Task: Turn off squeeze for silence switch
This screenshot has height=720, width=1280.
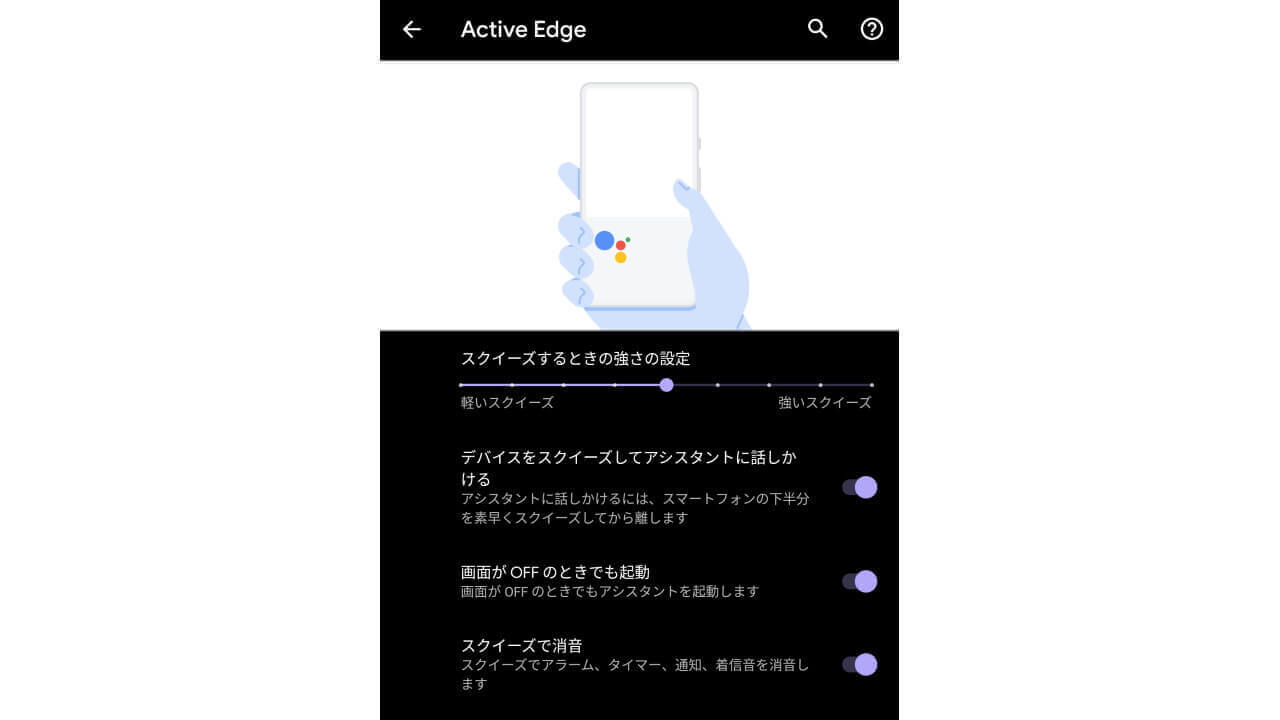Action: [x=859, y=664]
